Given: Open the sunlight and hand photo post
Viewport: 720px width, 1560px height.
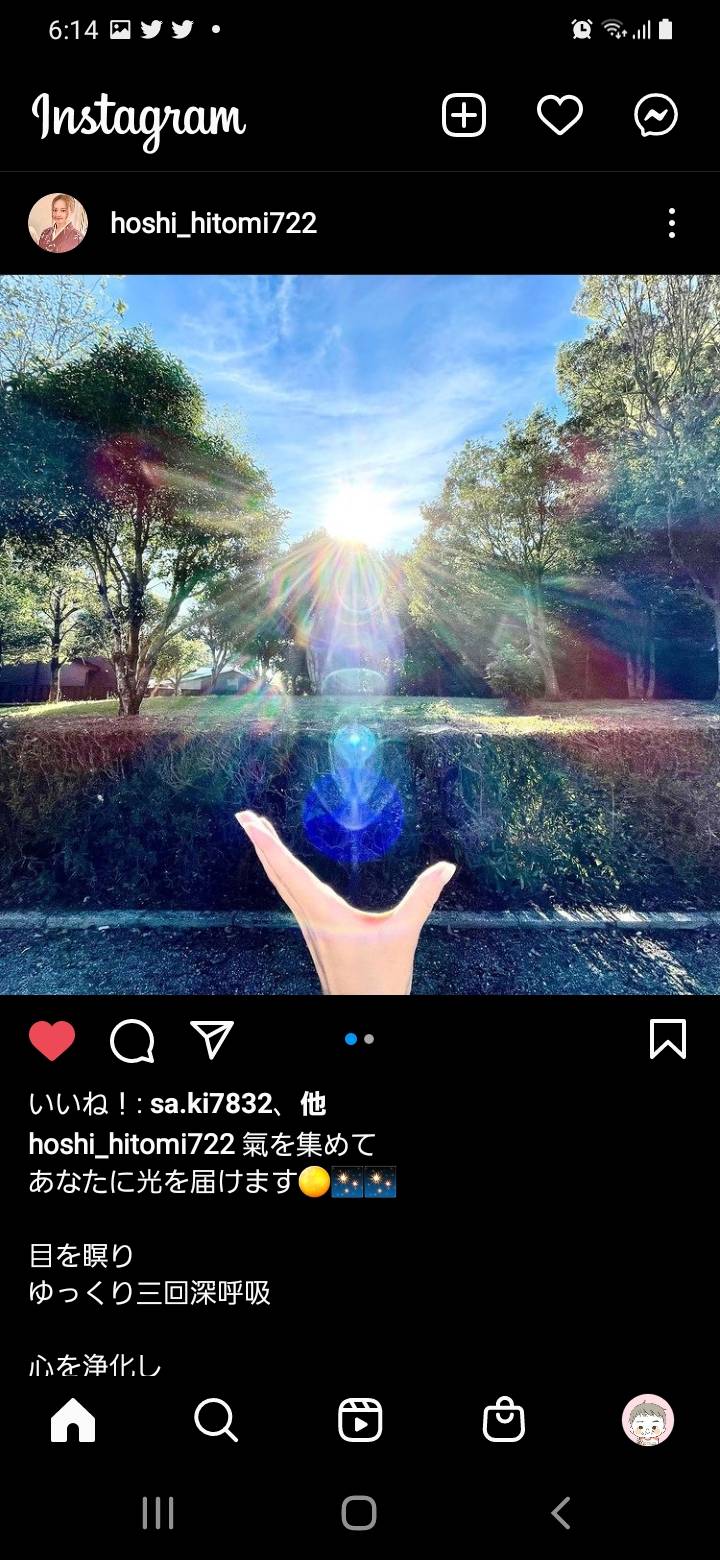Looking at the screenshot, I should [x=360, y=635].
